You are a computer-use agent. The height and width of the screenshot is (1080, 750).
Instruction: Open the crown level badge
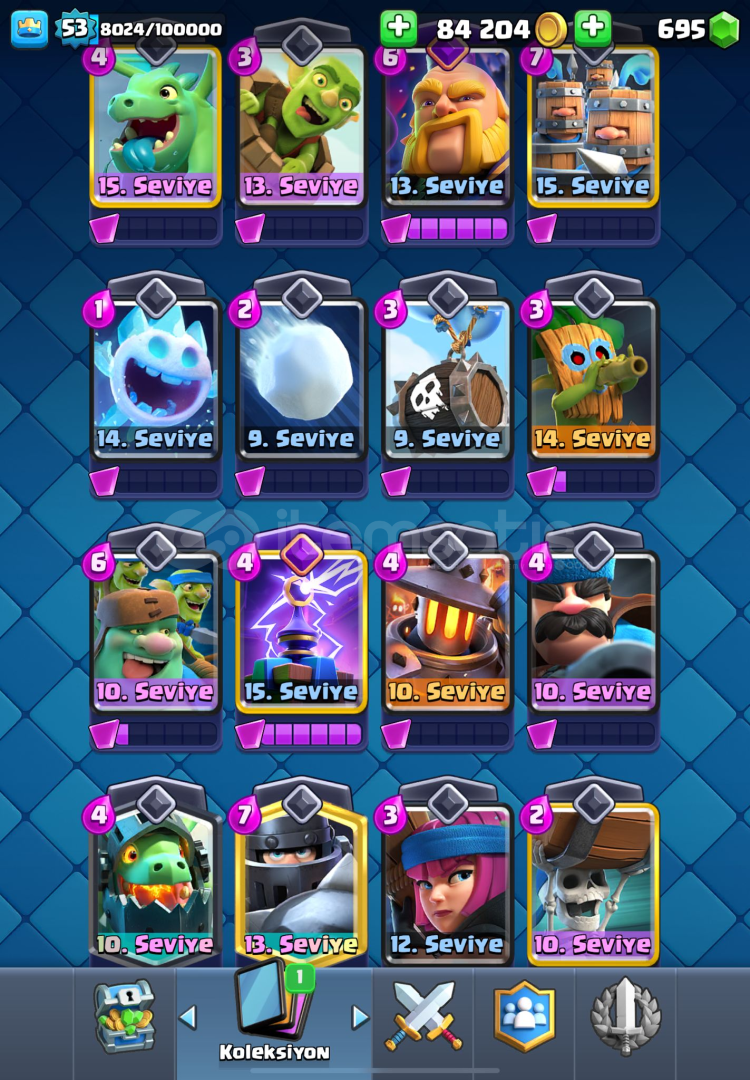29,29
